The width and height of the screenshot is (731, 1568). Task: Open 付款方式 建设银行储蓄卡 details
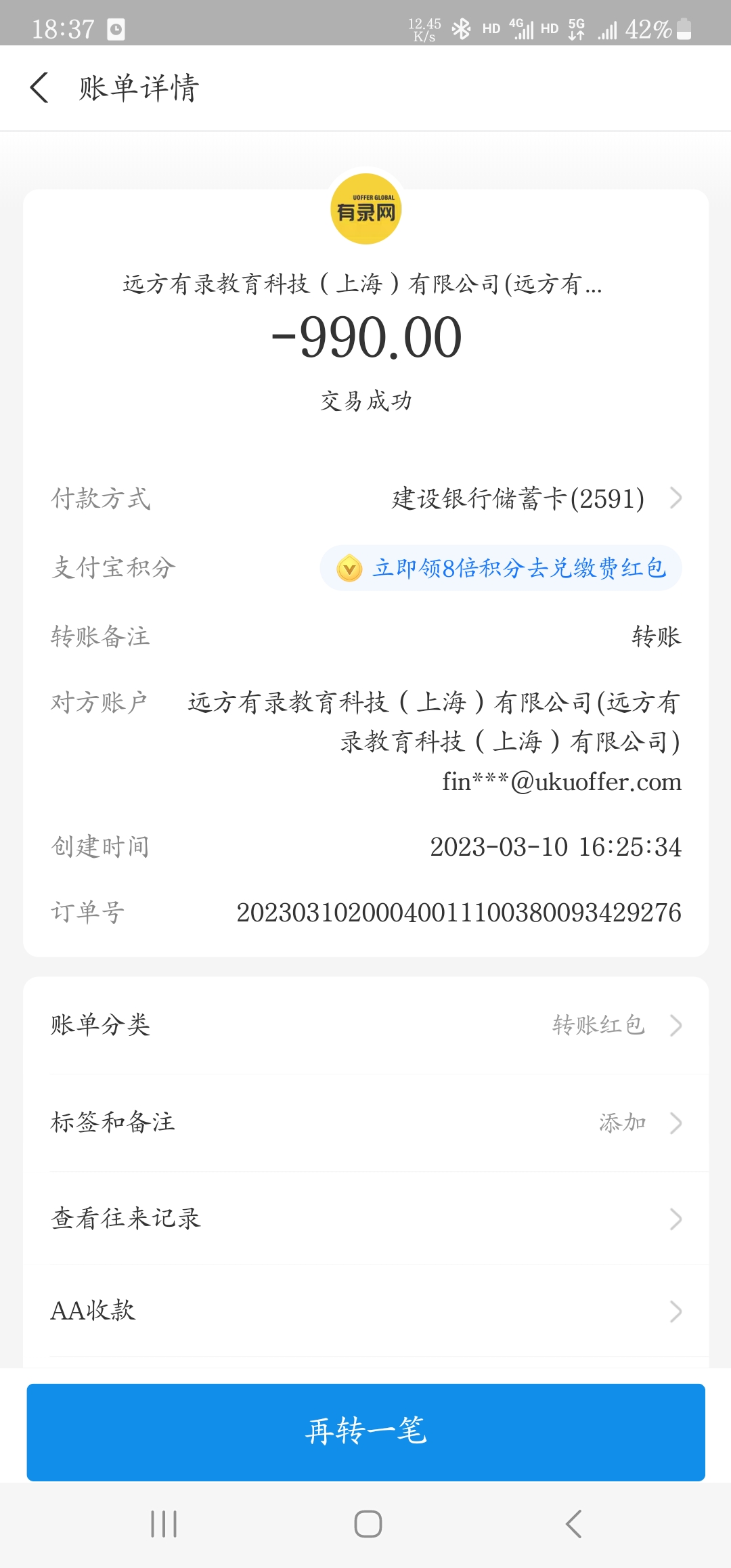(535, 499)
